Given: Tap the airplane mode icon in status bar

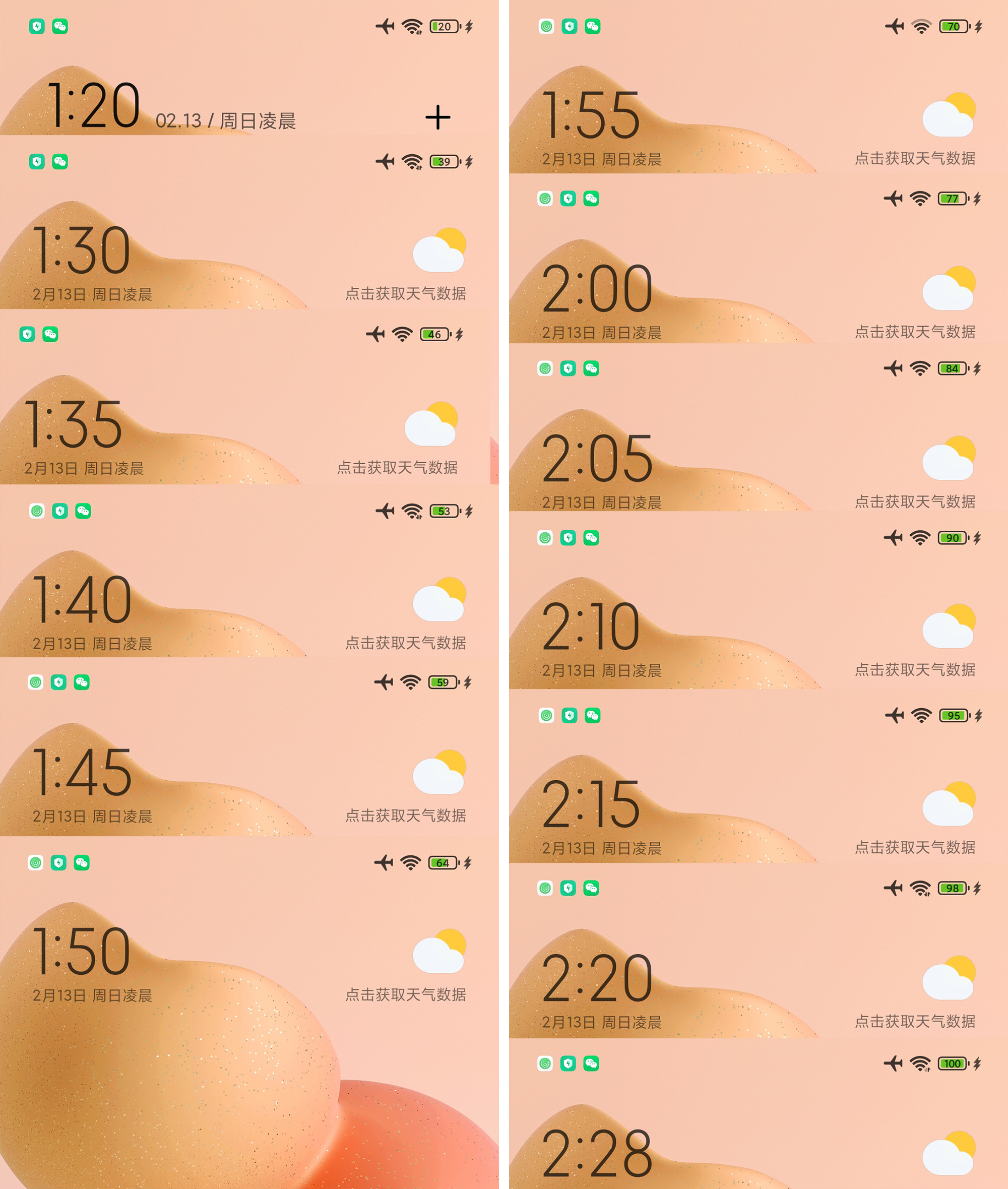Looking at the screenshot, I should click(x=384, y=26).
